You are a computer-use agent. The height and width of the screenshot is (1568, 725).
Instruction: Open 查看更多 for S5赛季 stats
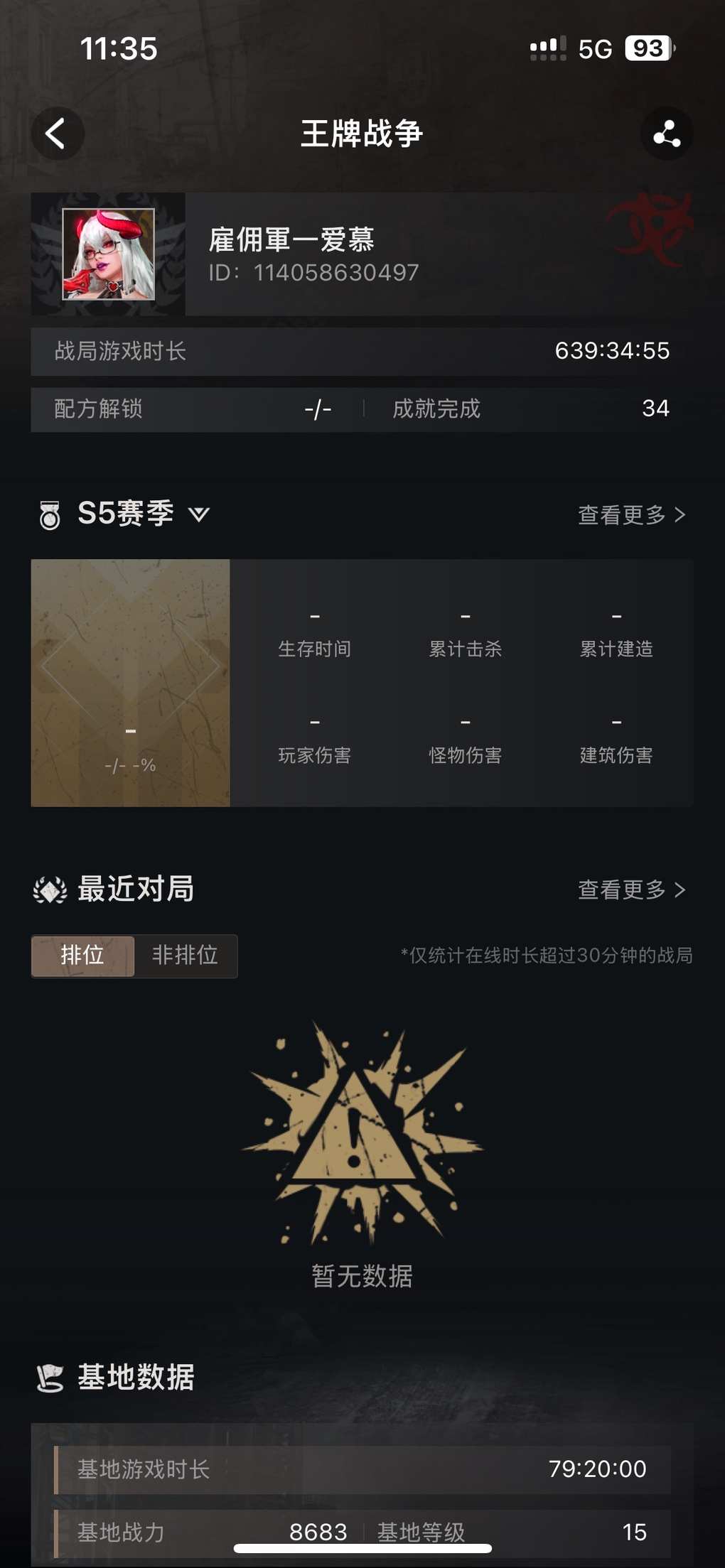(631, 514)
